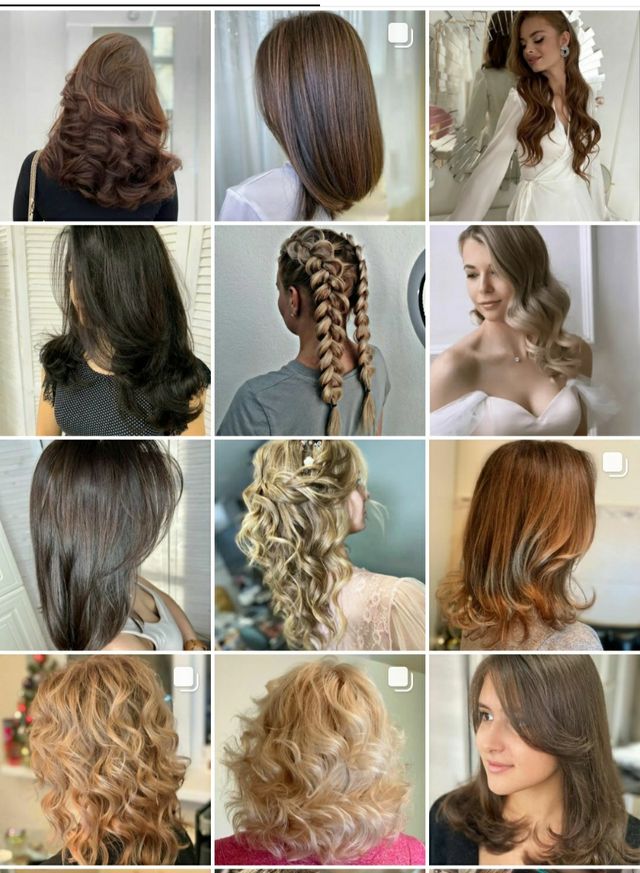The width and height of the screenshot is (640, 873).
Task: Open the straight brown bob post
Action: [319, 115]
